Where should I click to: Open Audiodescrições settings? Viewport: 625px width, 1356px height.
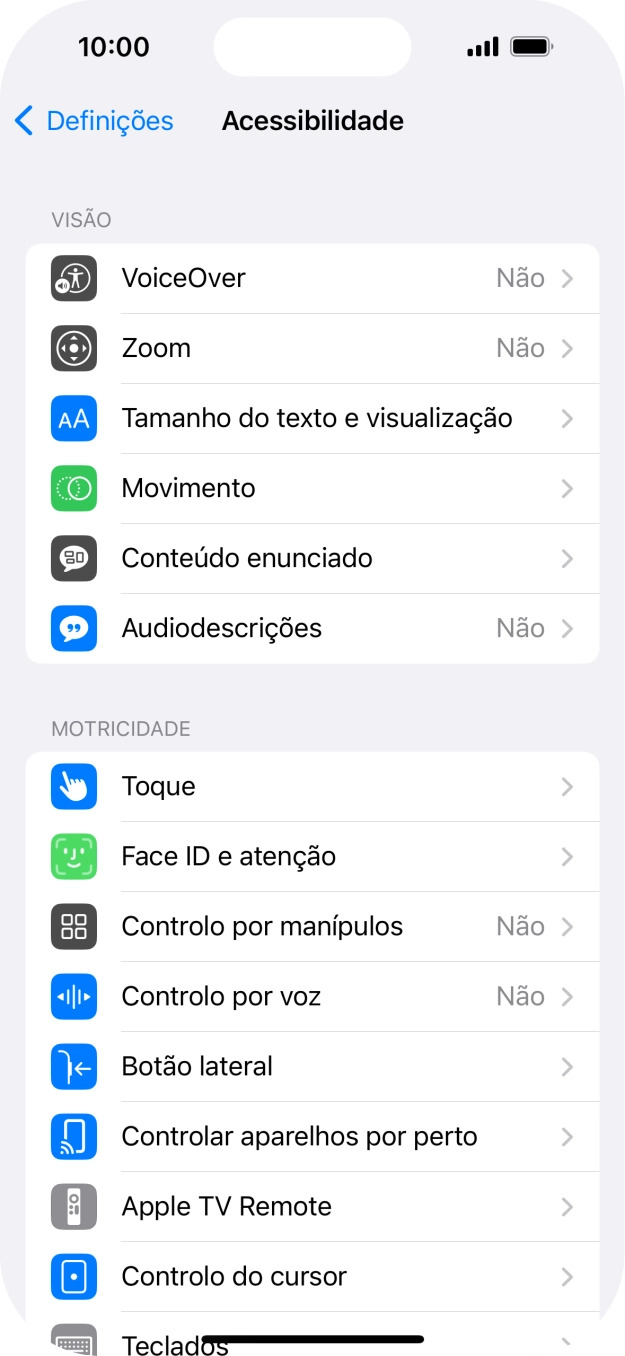point(312,628)
